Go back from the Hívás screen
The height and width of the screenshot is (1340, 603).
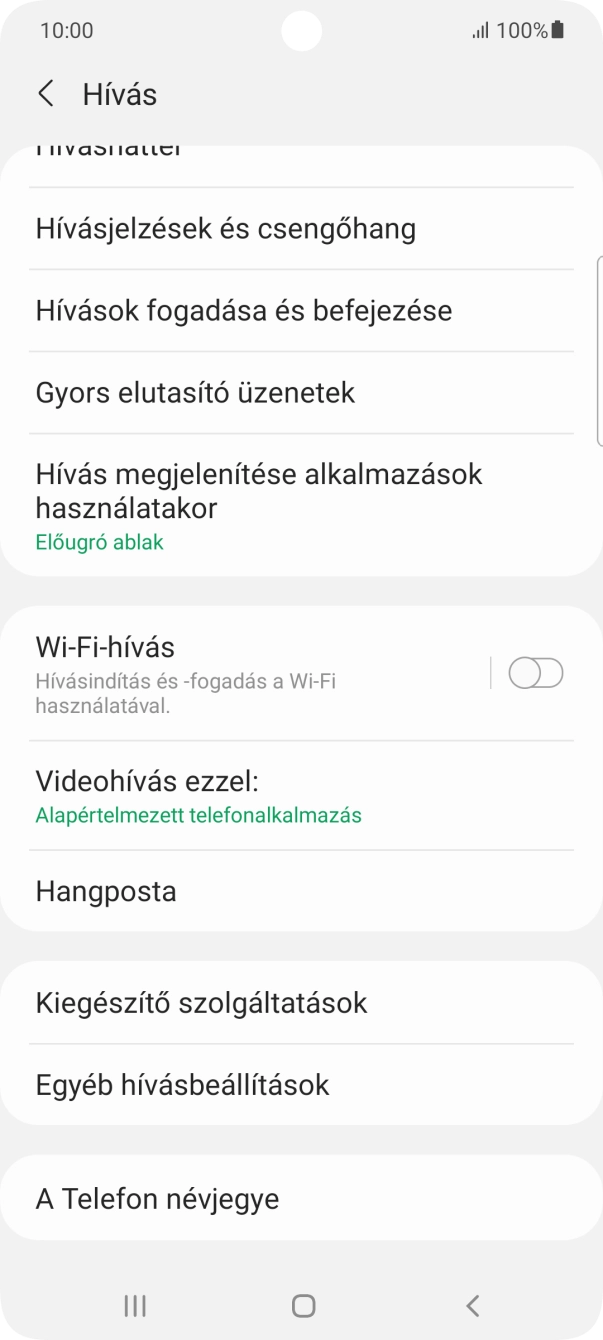click(46, 94)
